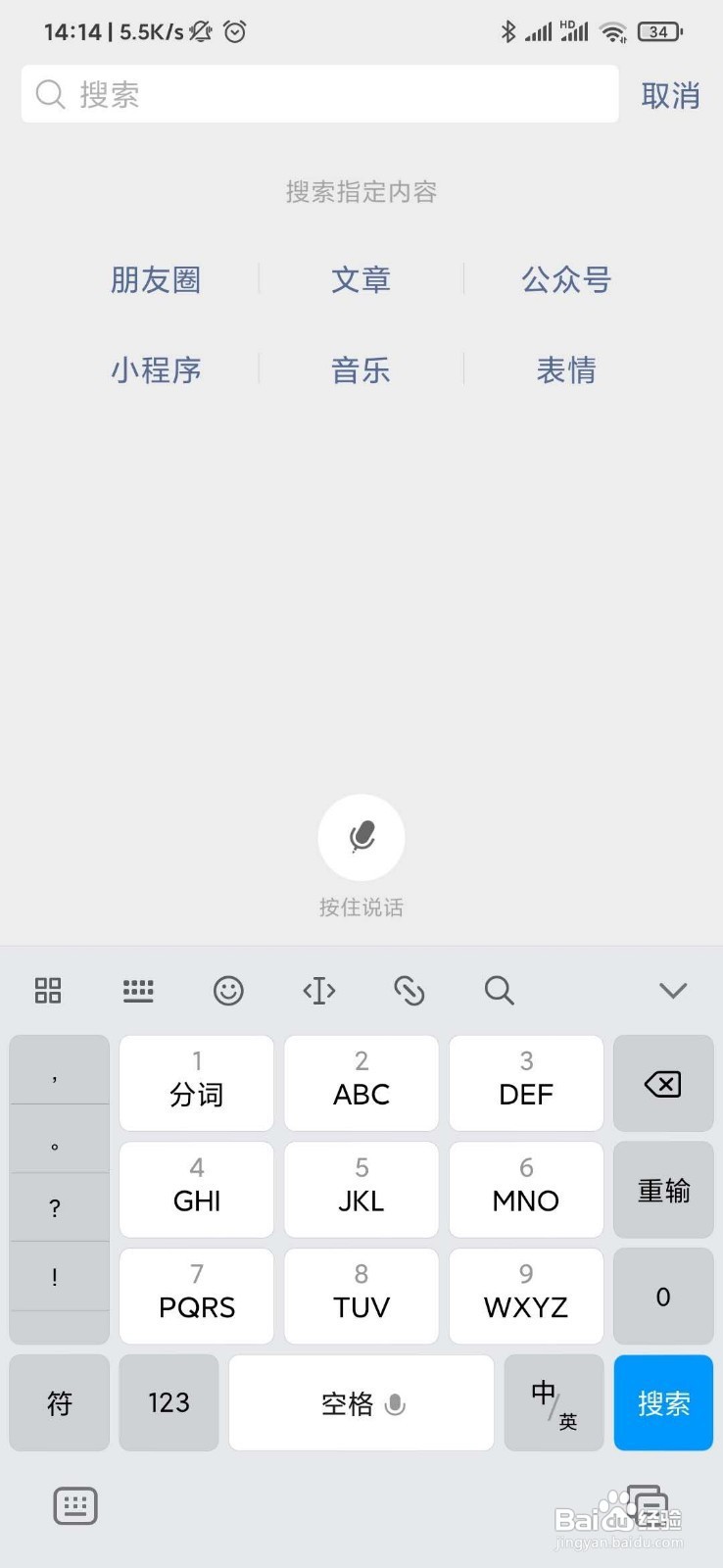
Task: Tap the microphone icon on the space bar
Action: (x=396, y=1404)
